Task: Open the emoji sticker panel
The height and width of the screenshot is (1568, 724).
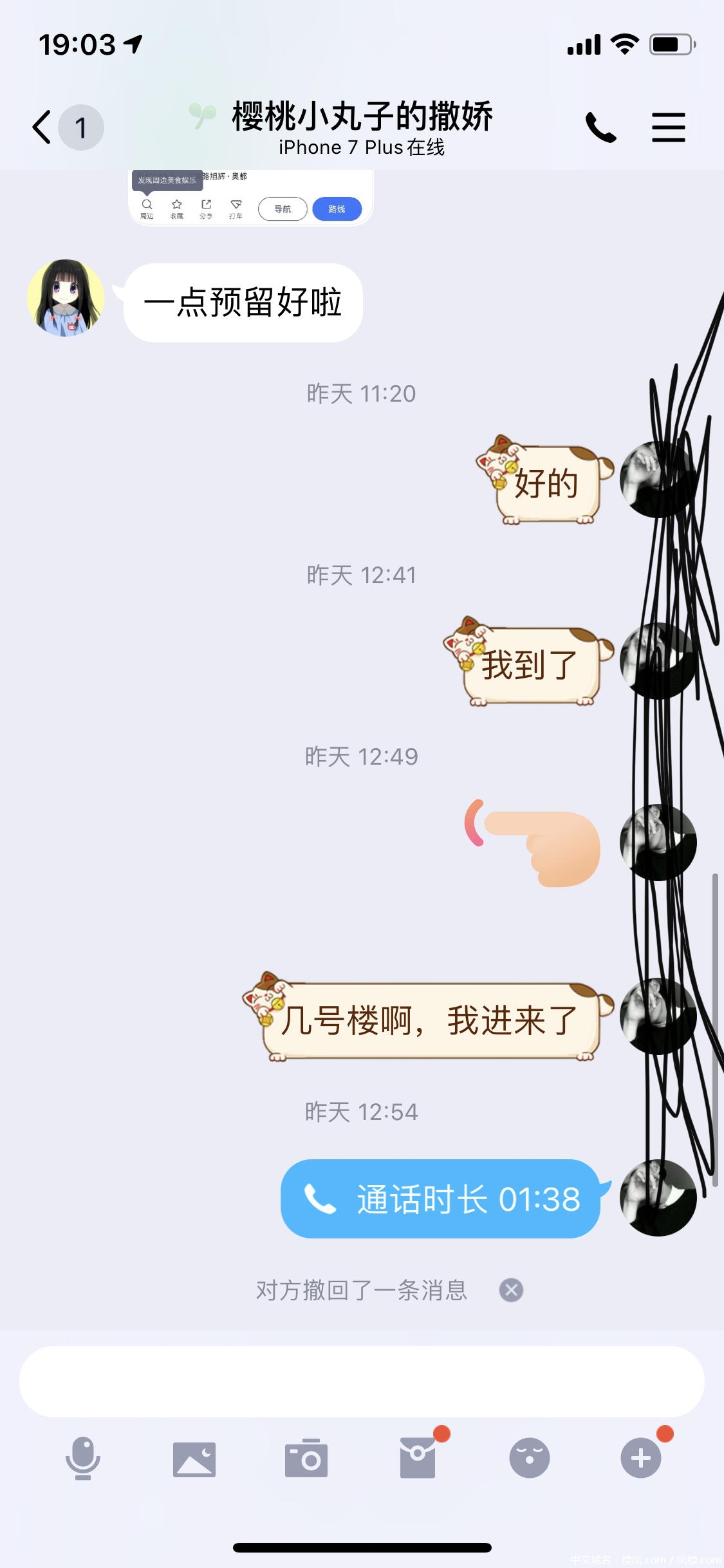Action: pyautogui.click(x=529, y=1459)
